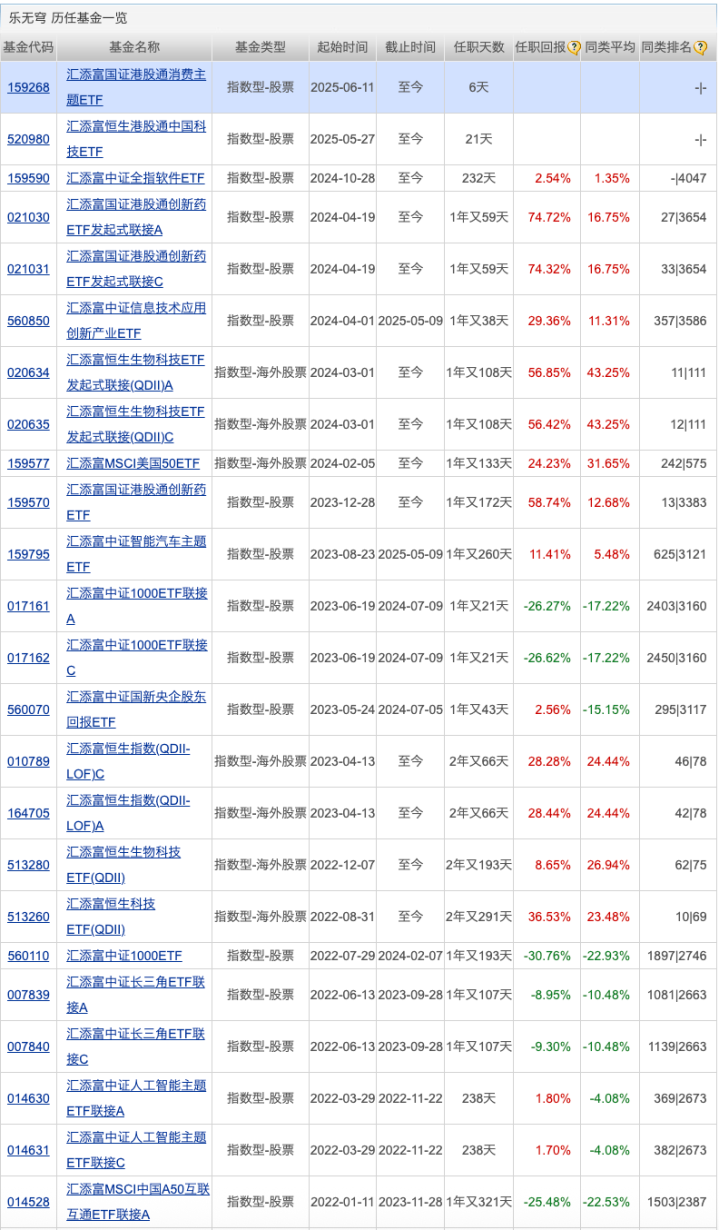This screenshot has height=1230, width=719.
Task: Tap fund code 159570
Action: (x=28, y=503)
